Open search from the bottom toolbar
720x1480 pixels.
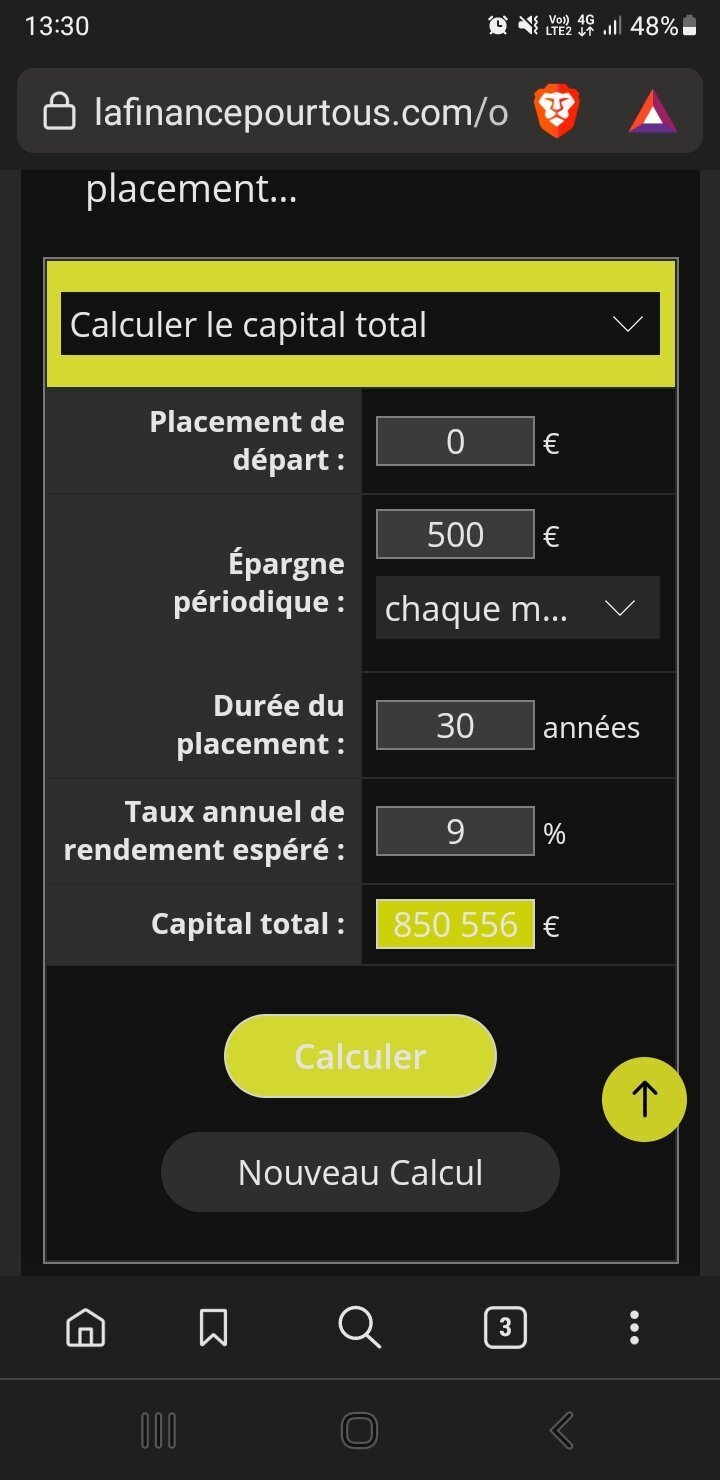(359, 1327)
